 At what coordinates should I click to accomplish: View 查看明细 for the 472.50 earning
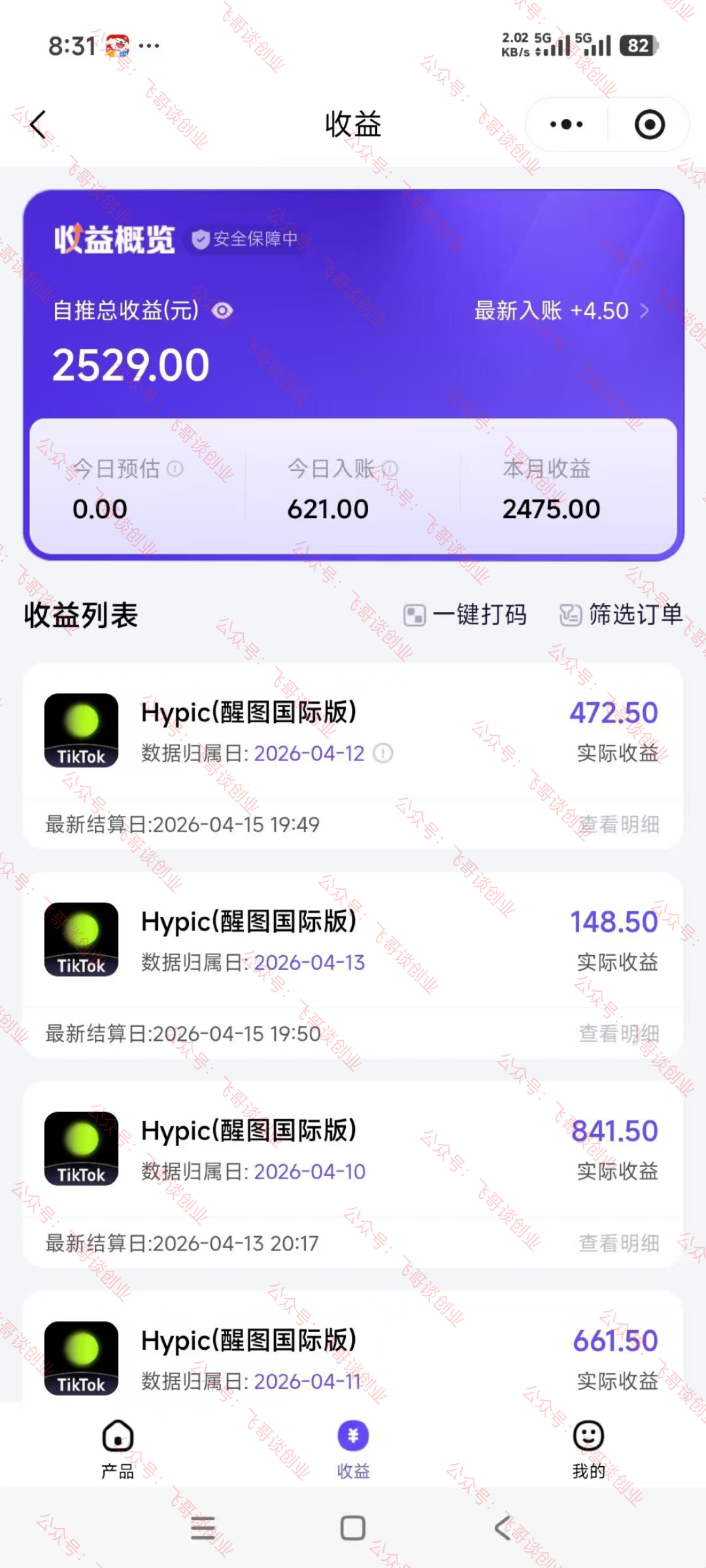click(618, 825)
